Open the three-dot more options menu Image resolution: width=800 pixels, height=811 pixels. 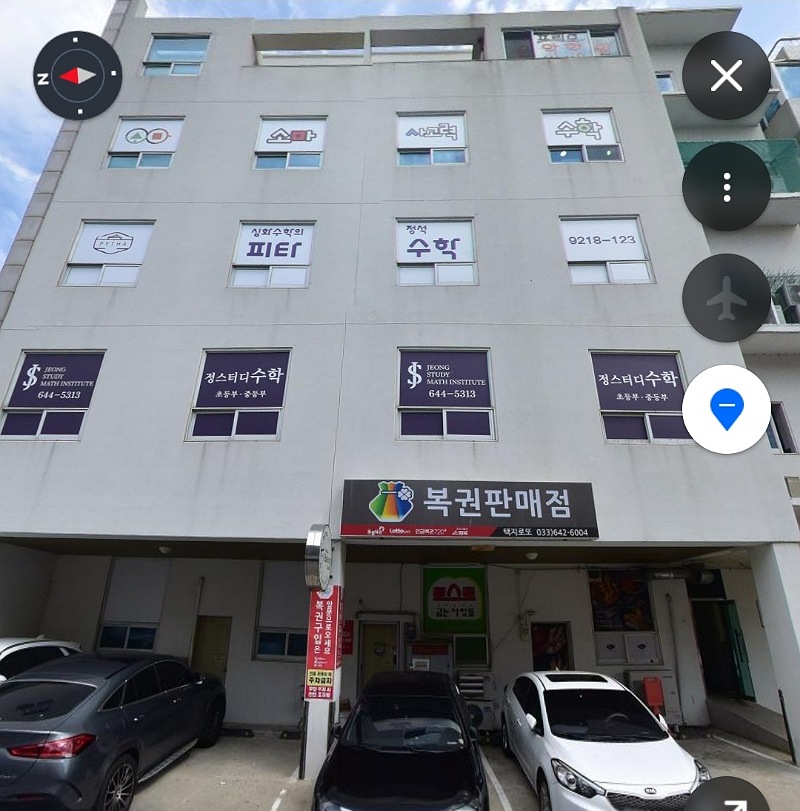coord(726,187)
